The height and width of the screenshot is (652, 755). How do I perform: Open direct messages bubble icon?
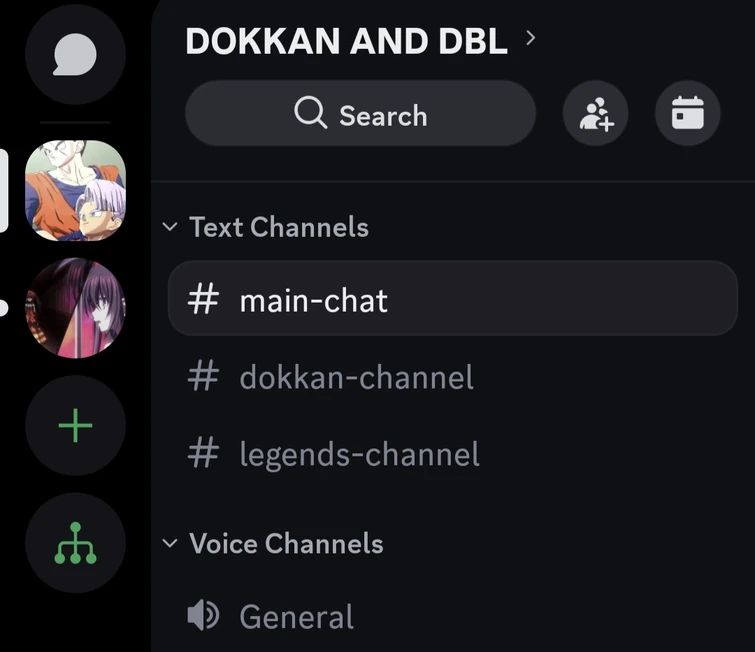pos(75,55)
